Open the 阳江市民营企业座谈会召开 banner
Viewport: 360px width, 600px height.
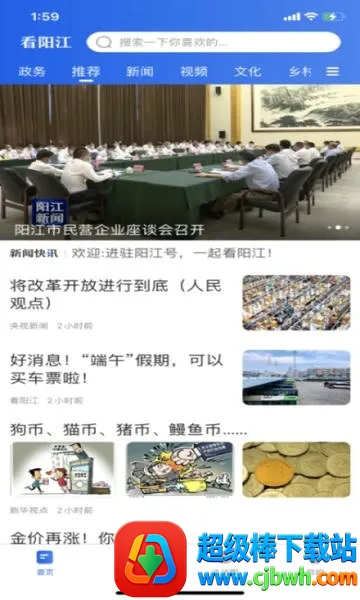tap(180, 162)
